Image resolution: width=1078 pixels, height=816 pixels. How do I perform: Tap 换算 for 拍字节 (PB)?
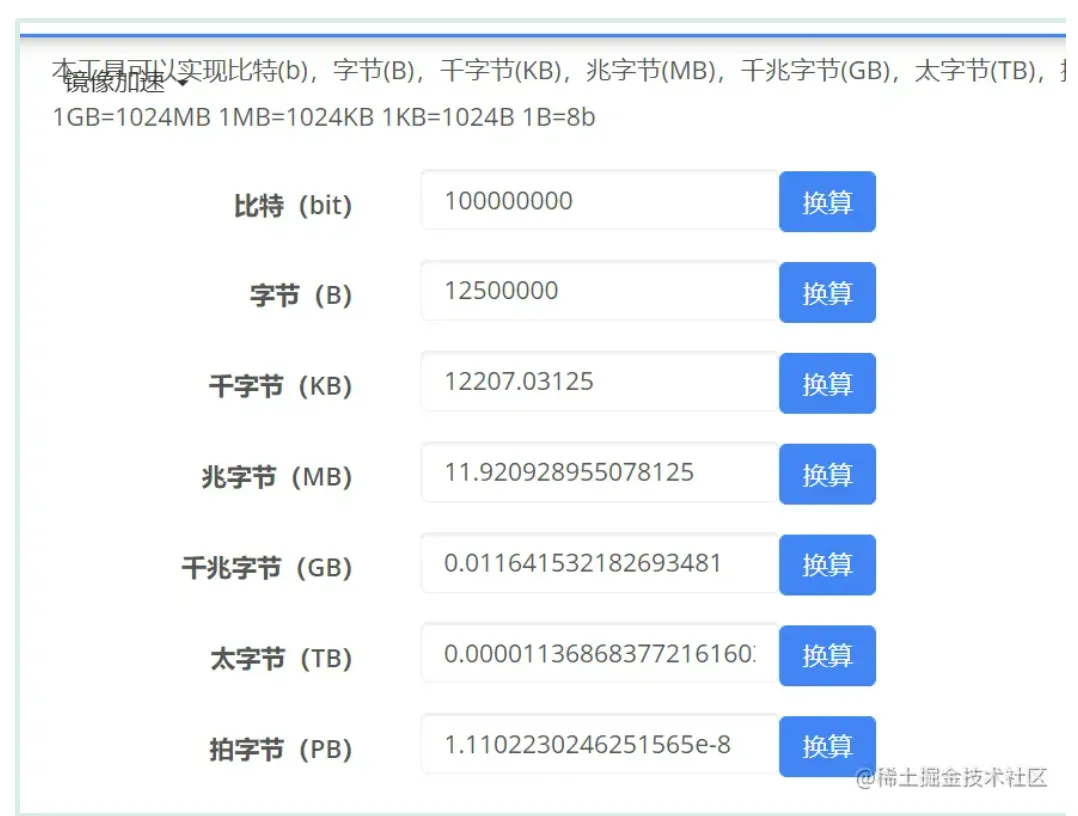(x=827, y=746)
